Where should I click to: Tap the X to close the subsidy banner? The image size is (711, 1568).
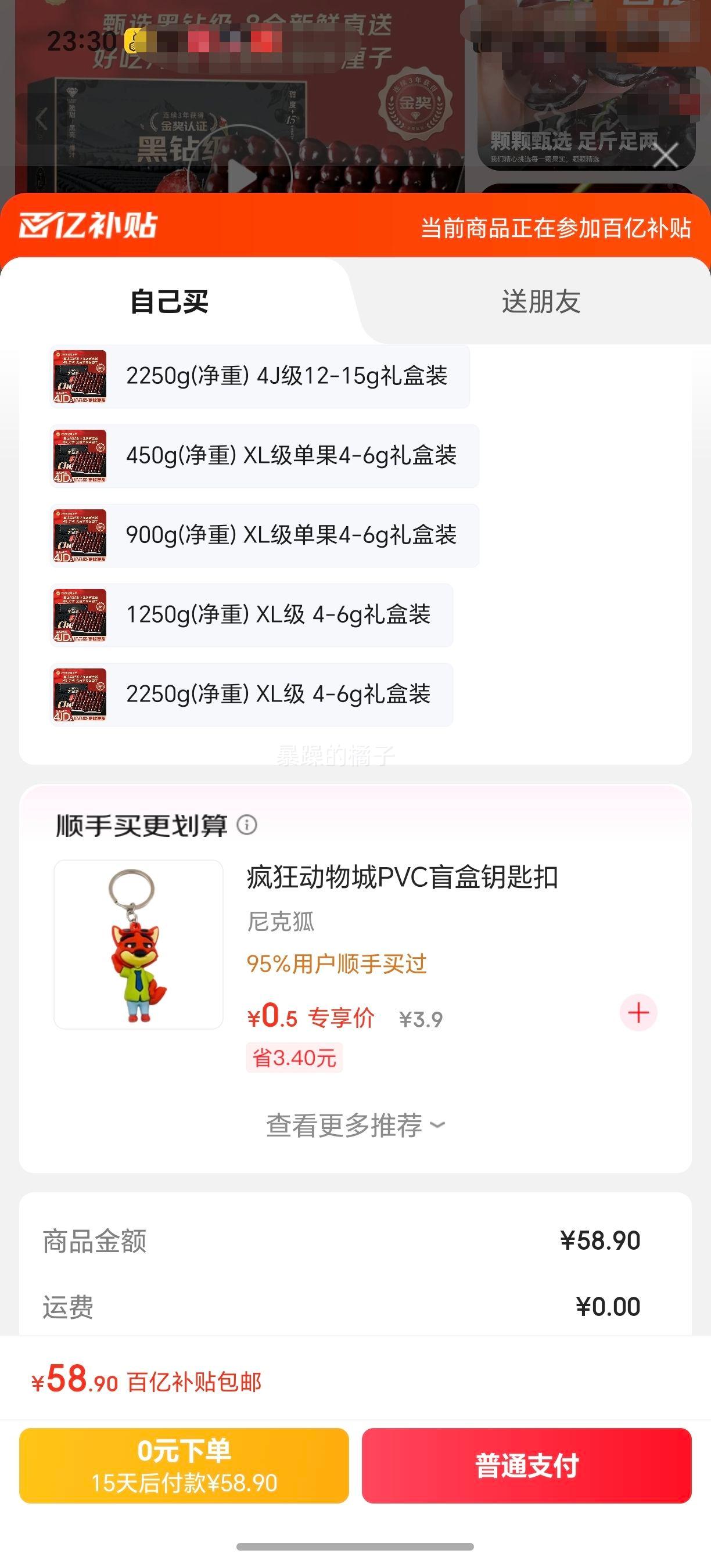pos(665,154)
